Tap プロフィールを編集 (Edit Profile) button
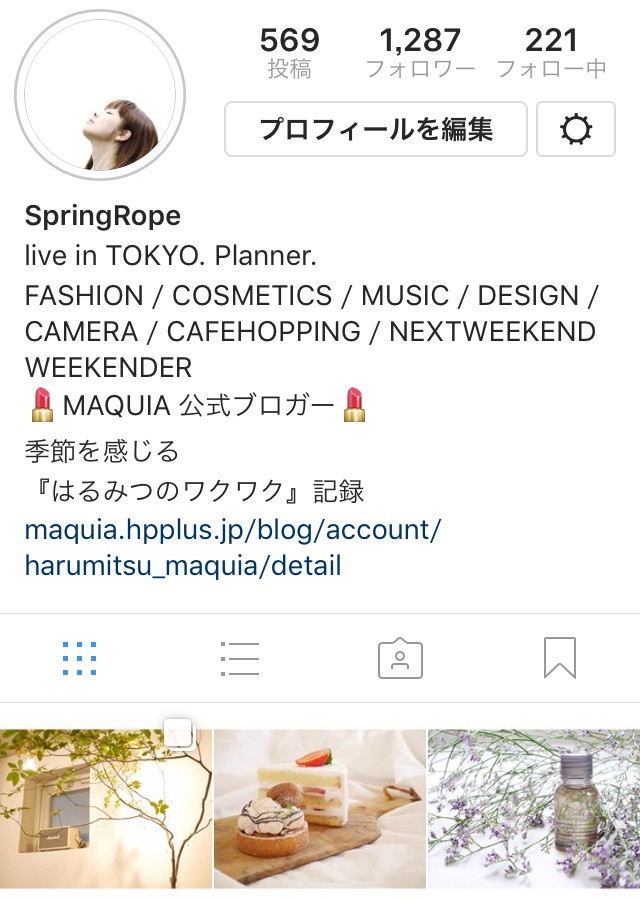640x899 pixels. pyautogui.click(x=375, y=129)
